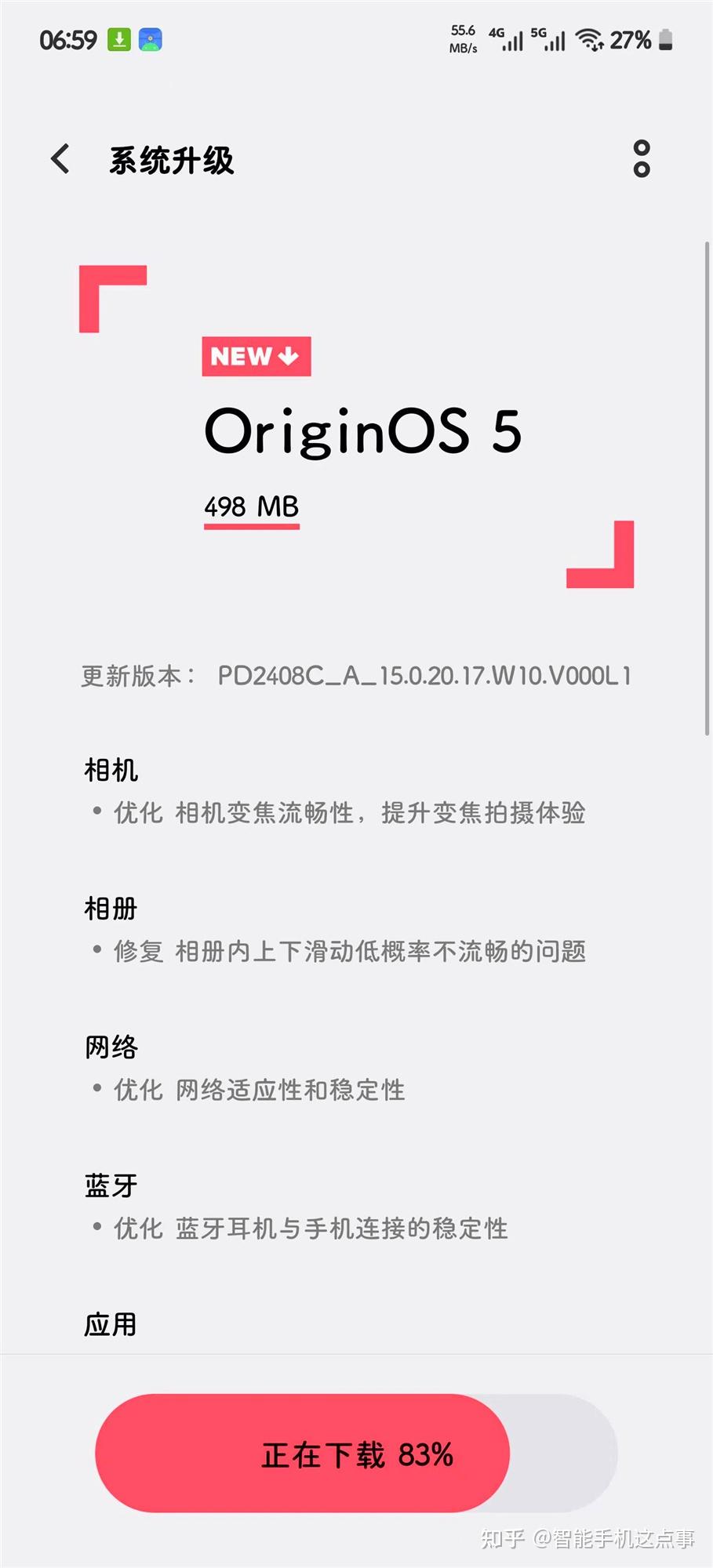The width and height of the screenshot is (713, 1568).
Task: Tap the 网络 section heading
Action: (x=111, y=1046)
